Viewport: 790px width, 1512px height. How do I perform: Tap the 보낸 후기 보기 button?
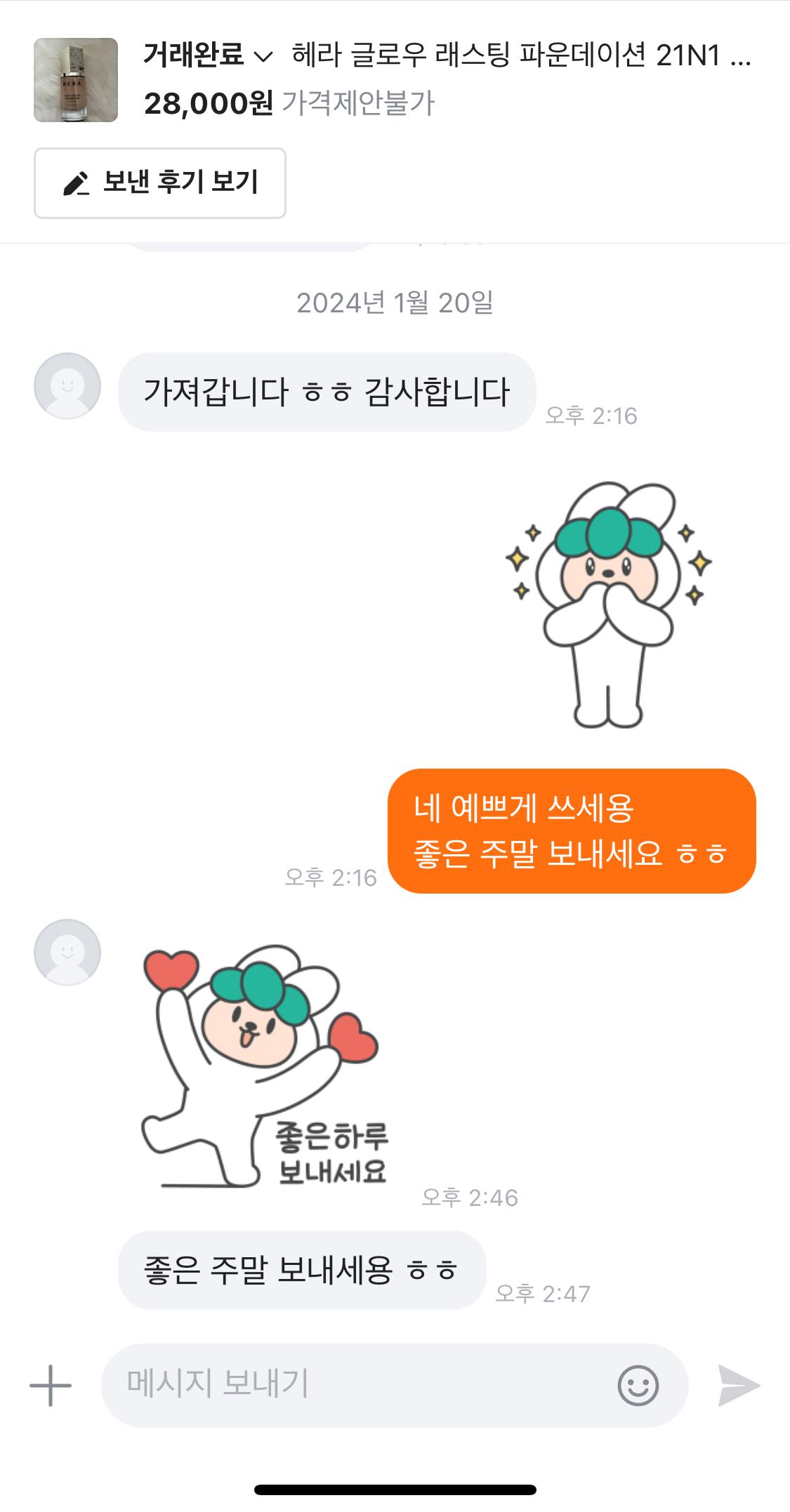160,183
